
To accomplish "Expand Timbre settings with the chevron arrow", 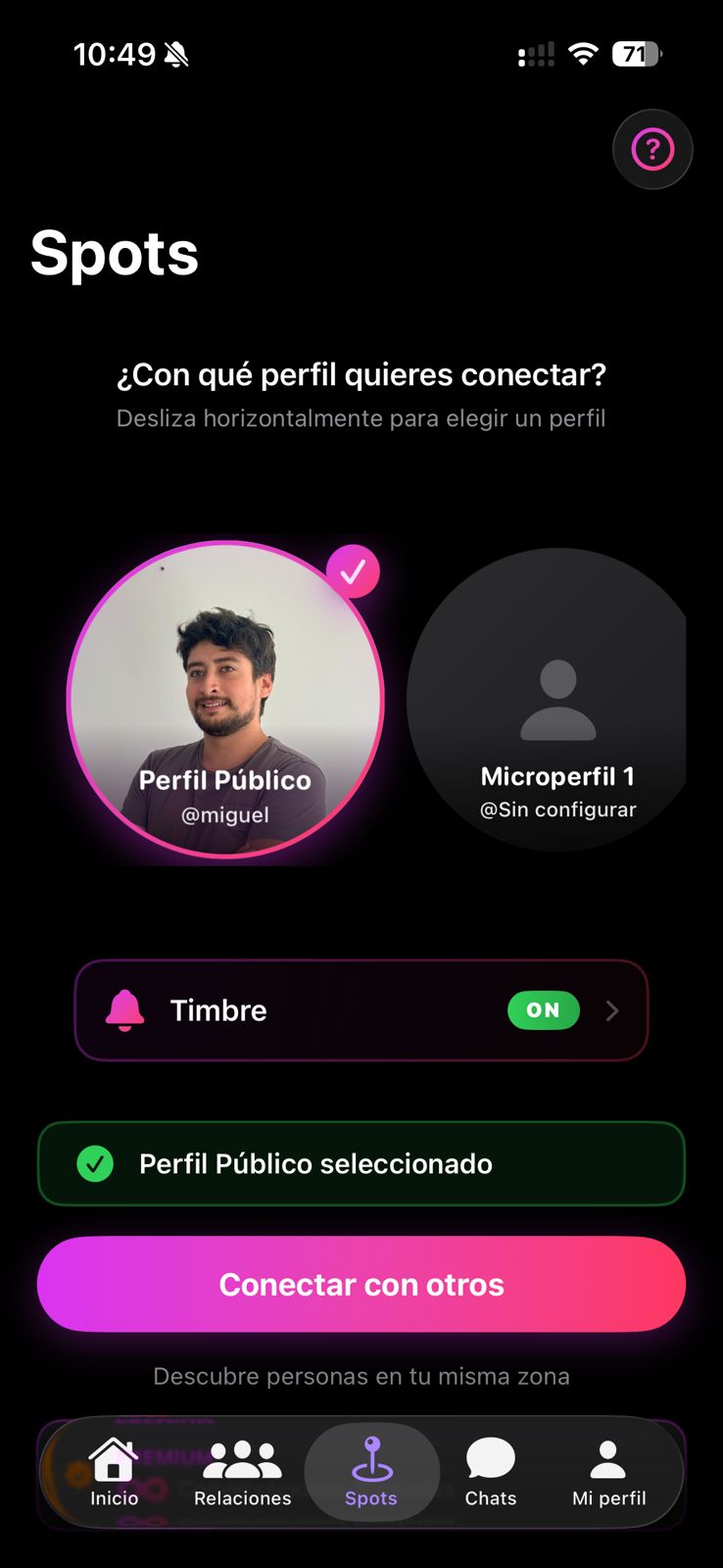I will coord(611,1010).
